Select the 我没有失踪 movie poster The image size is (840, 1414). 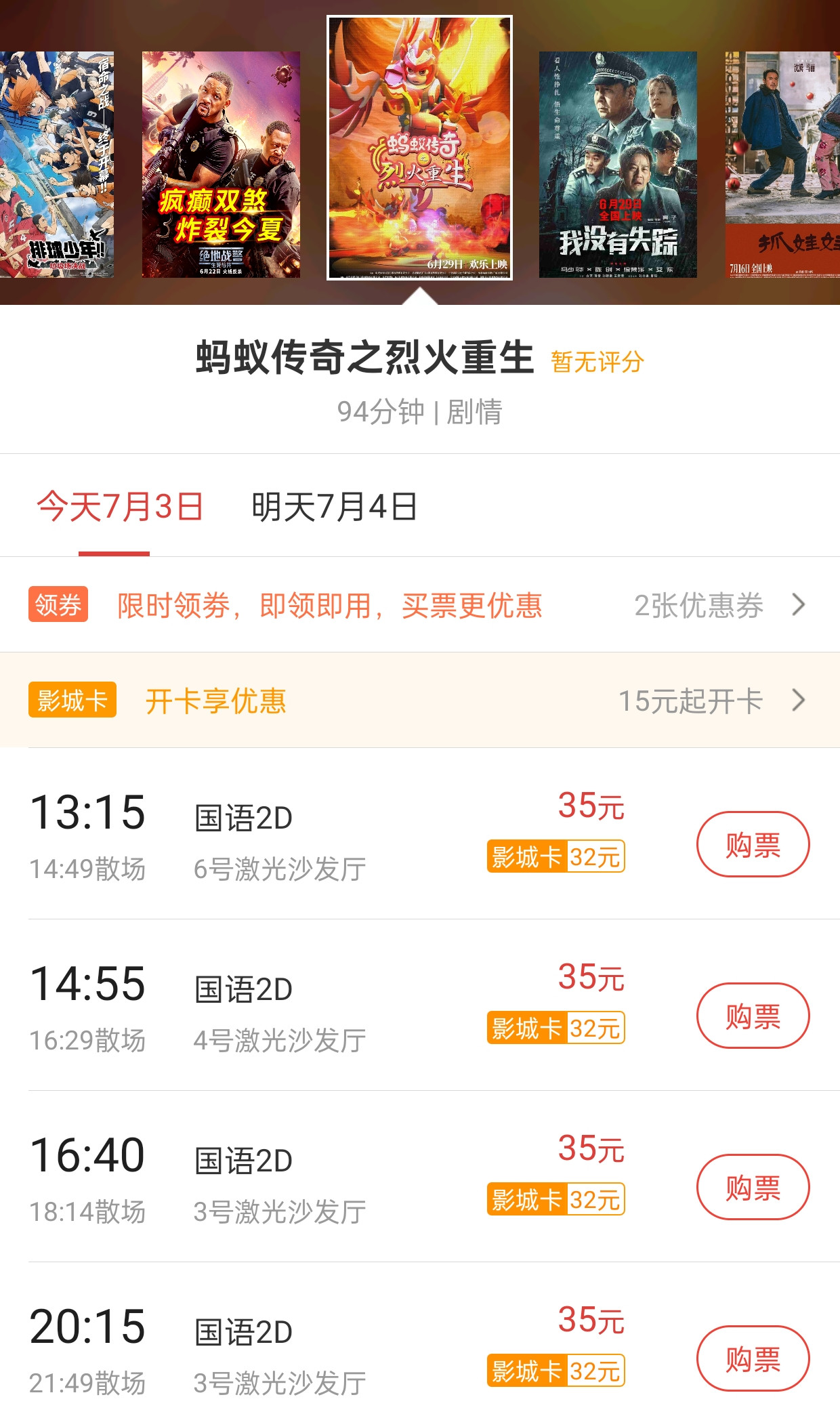(618, 165)
